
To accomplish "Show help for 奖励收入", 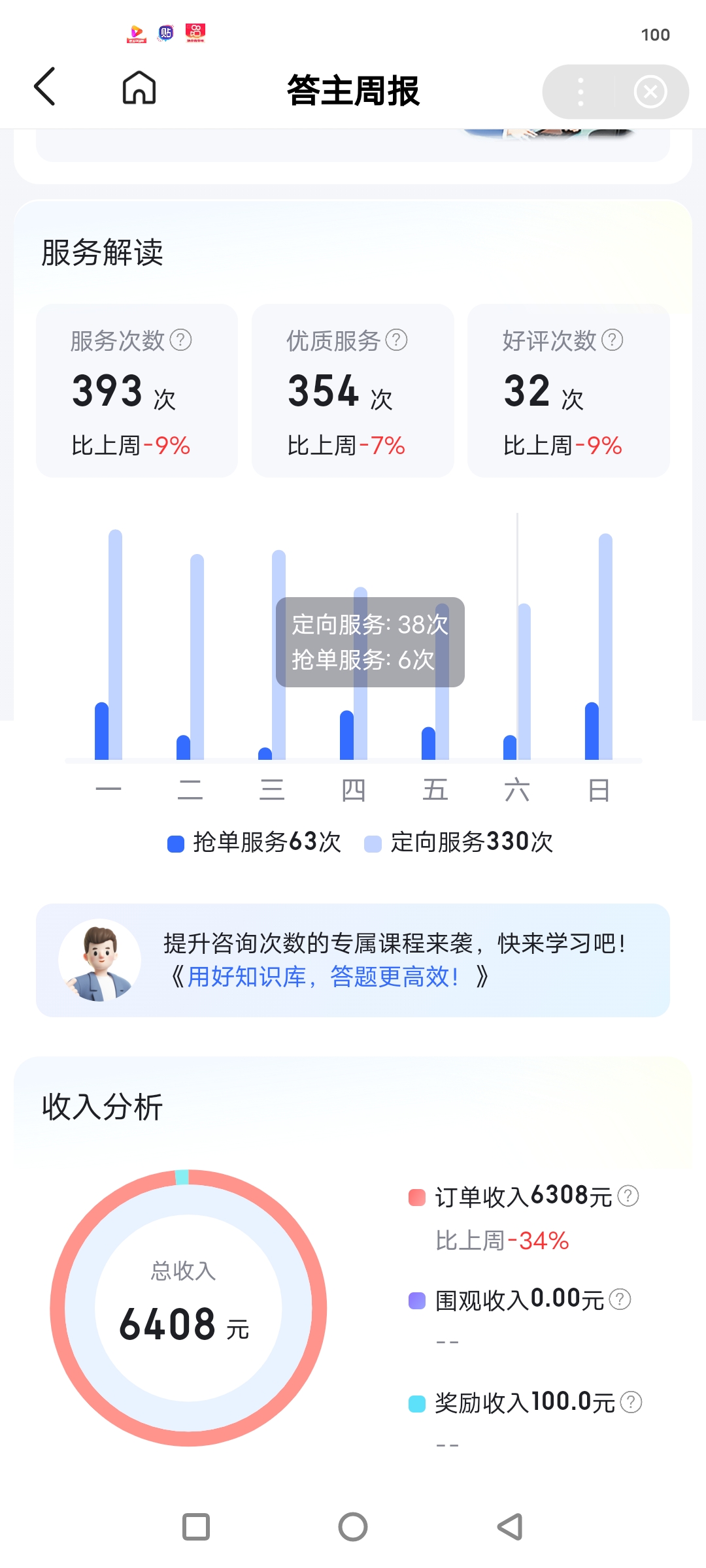I will click(631, 1402).
